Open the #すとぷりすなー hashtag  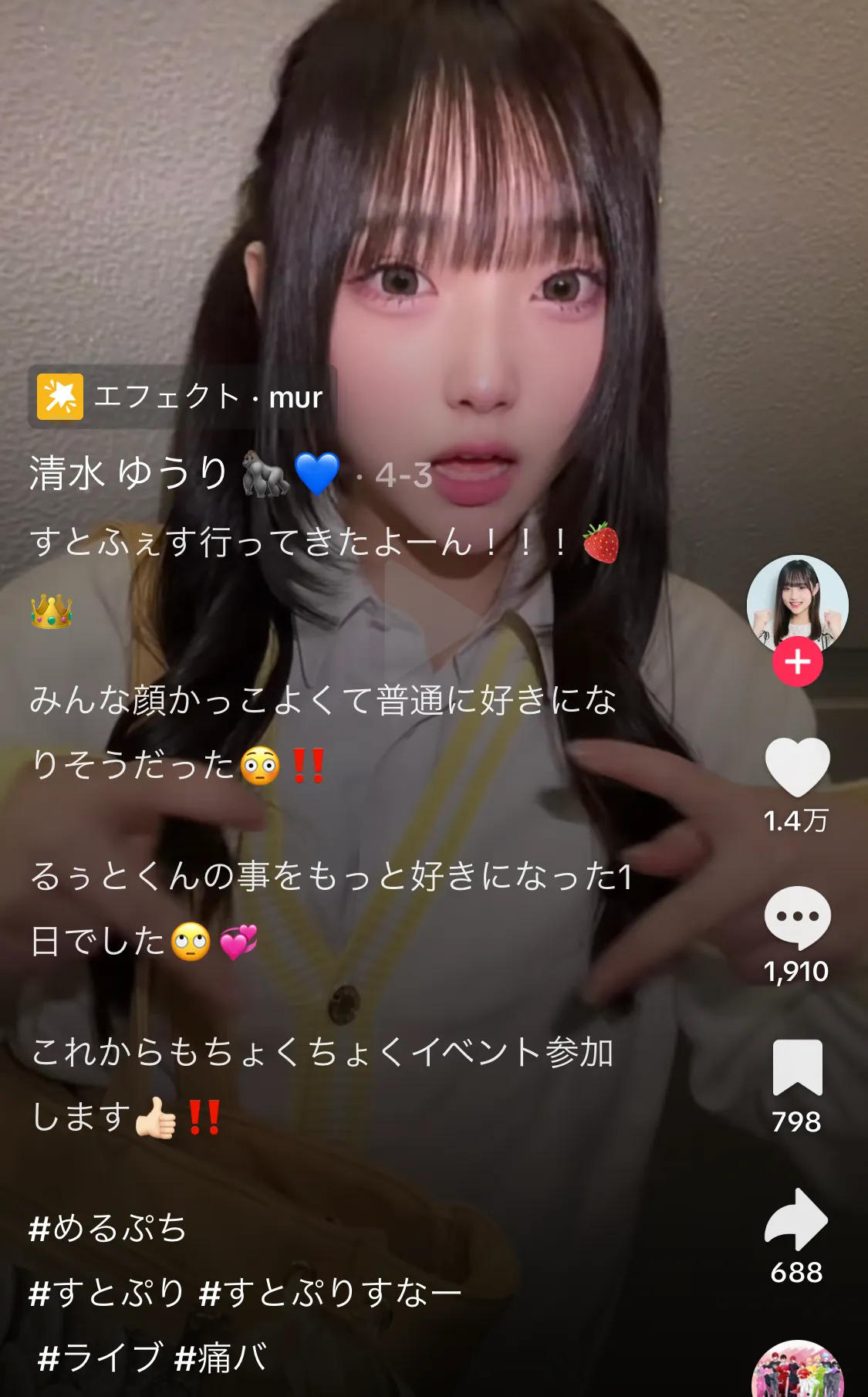(329, 1293)
